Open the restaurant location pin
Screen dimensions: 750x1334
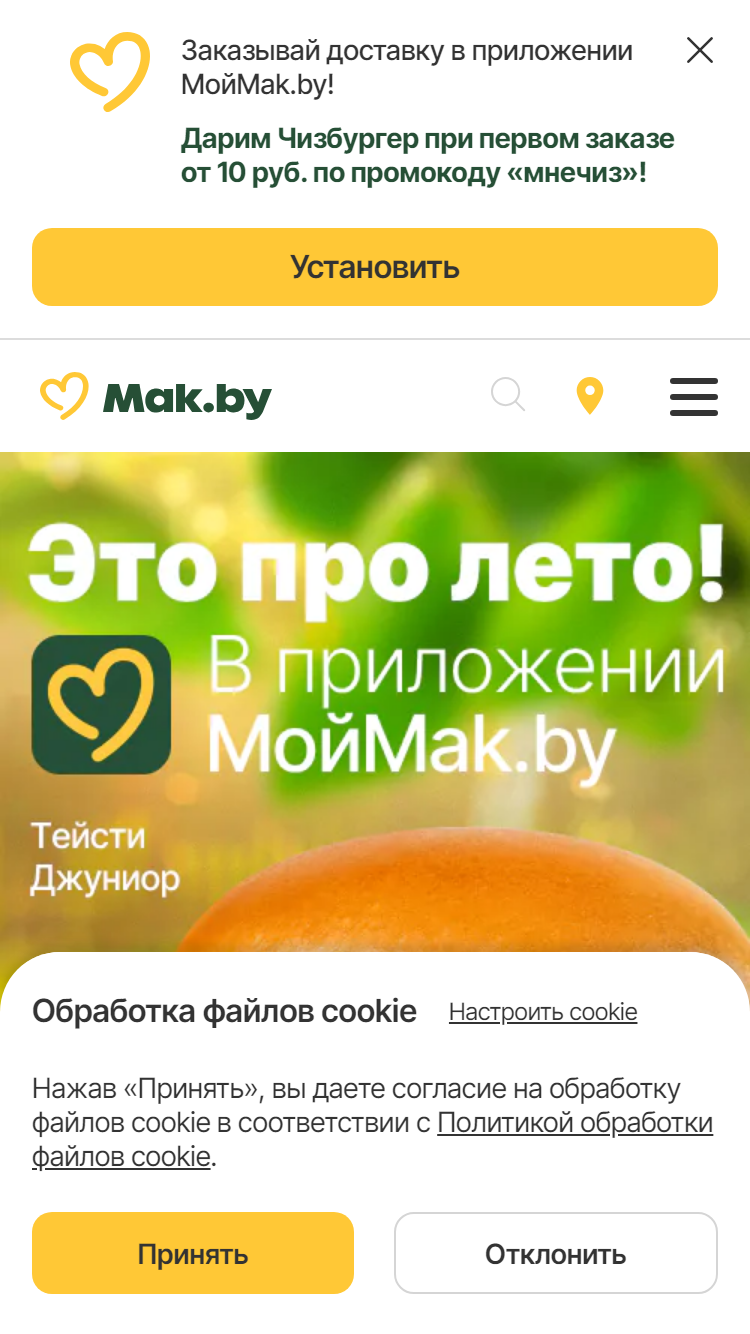coord(590,396)
